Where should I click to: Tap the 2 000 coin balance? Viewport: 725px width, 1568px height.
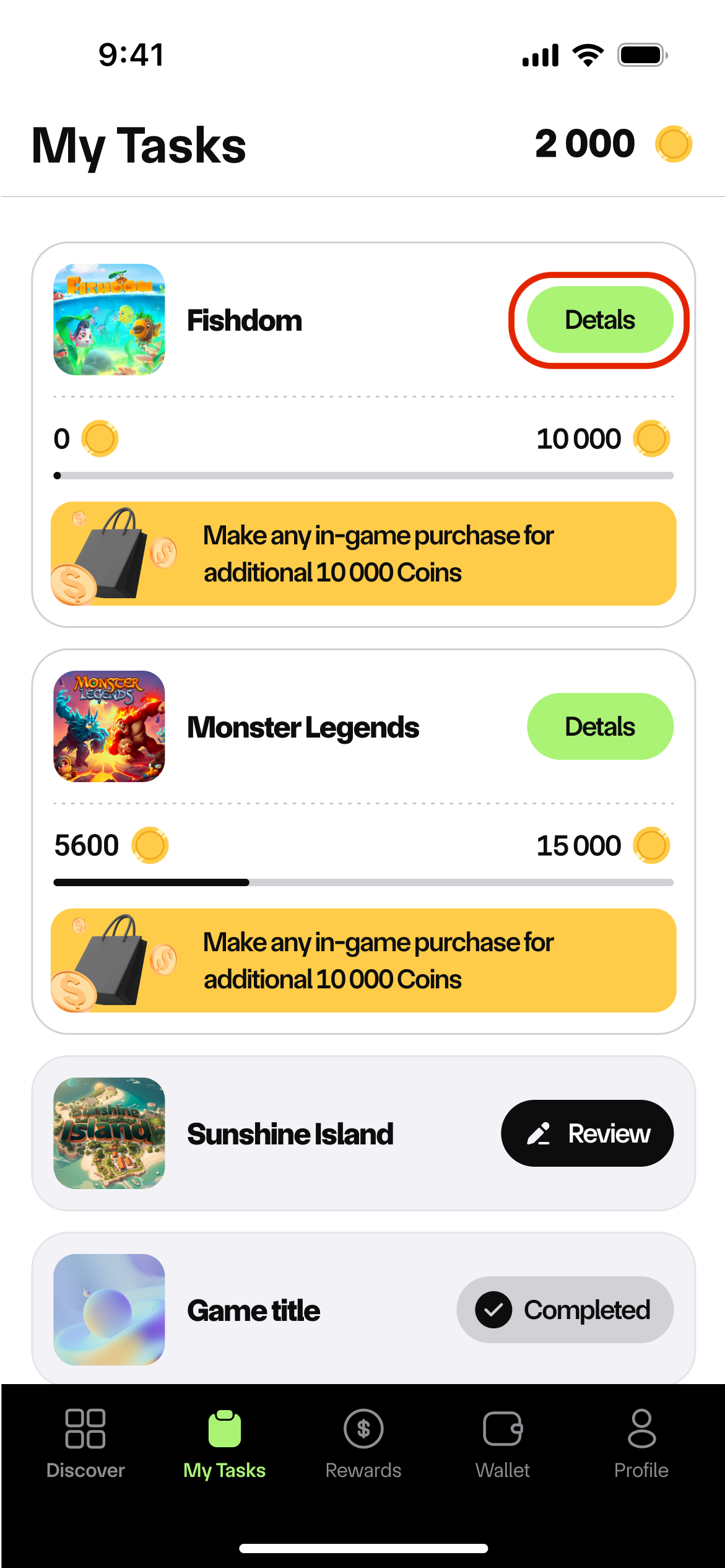tap(612, 144)
